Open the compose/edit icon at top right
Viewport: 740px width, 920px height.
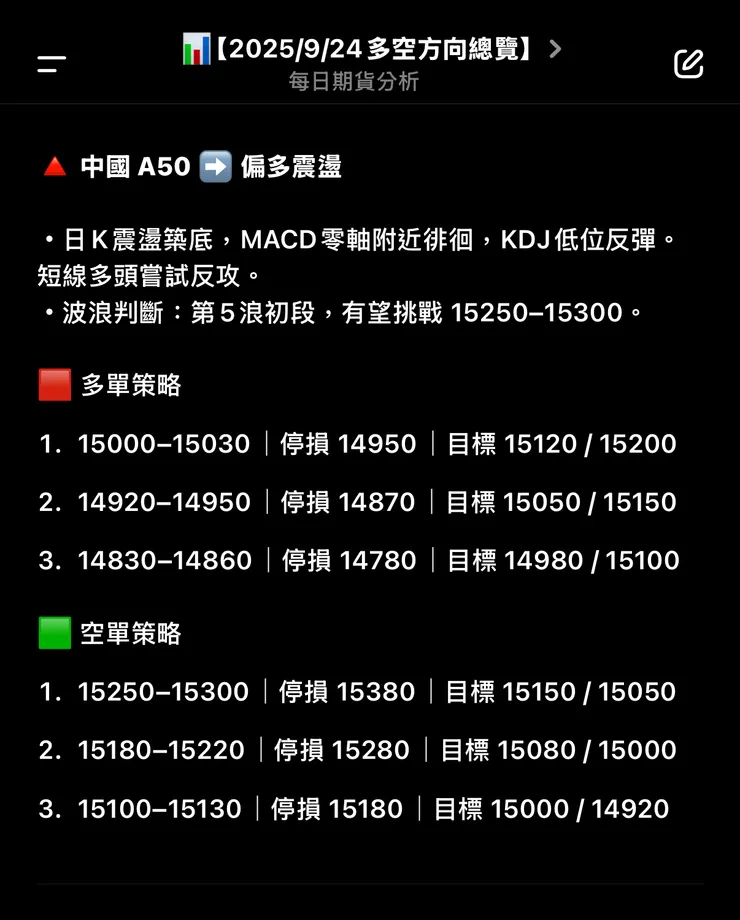pyautogui.click(x=688, y=63)
